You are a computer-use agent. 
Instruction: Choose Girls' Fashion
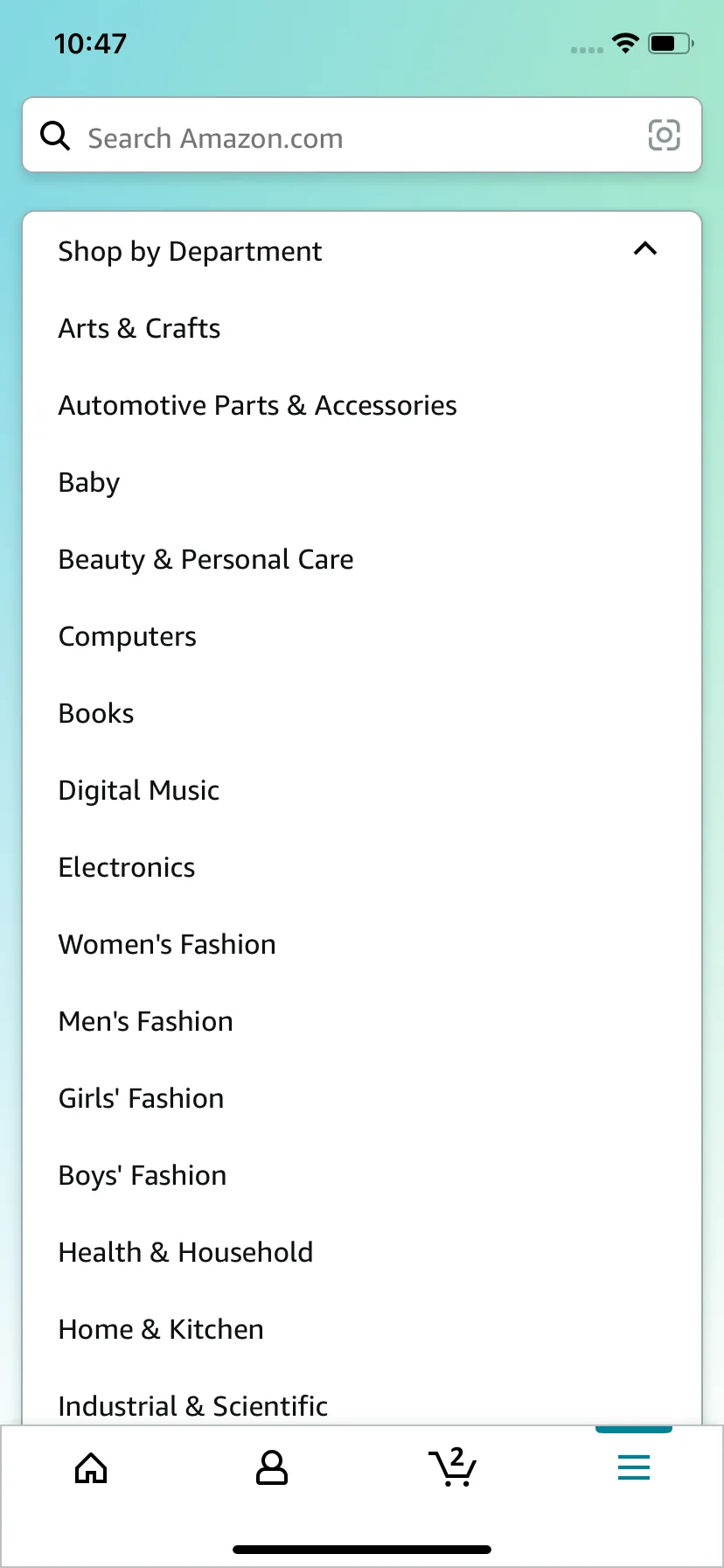coord(142,1098)
